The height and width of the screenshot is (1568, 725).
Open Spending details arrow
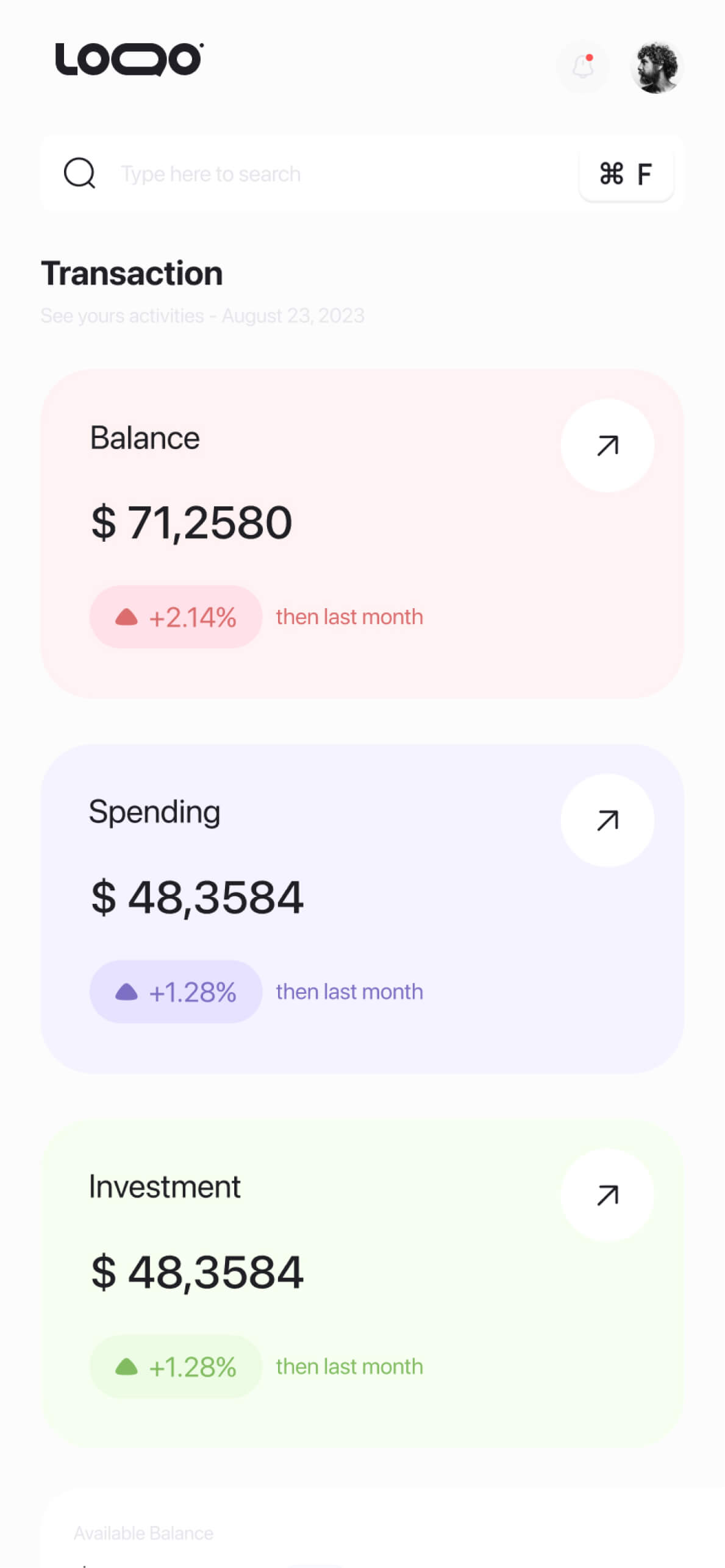tap(607, 820)
